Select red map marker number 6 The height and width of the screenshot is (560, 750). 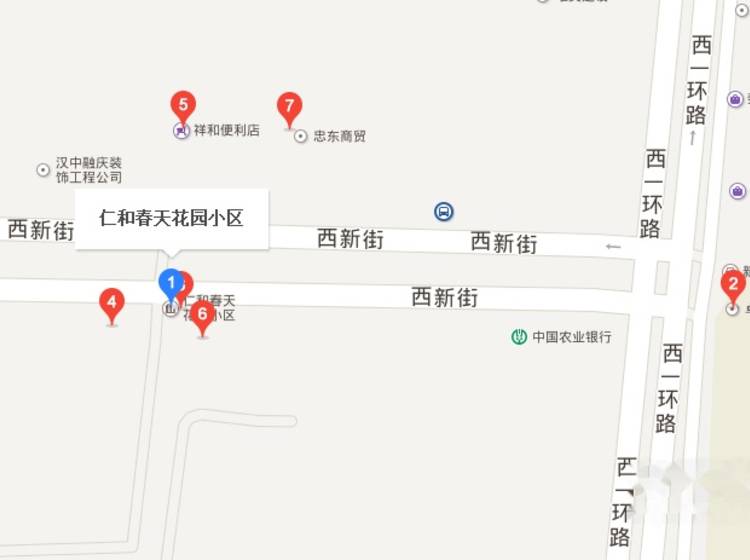203,317
